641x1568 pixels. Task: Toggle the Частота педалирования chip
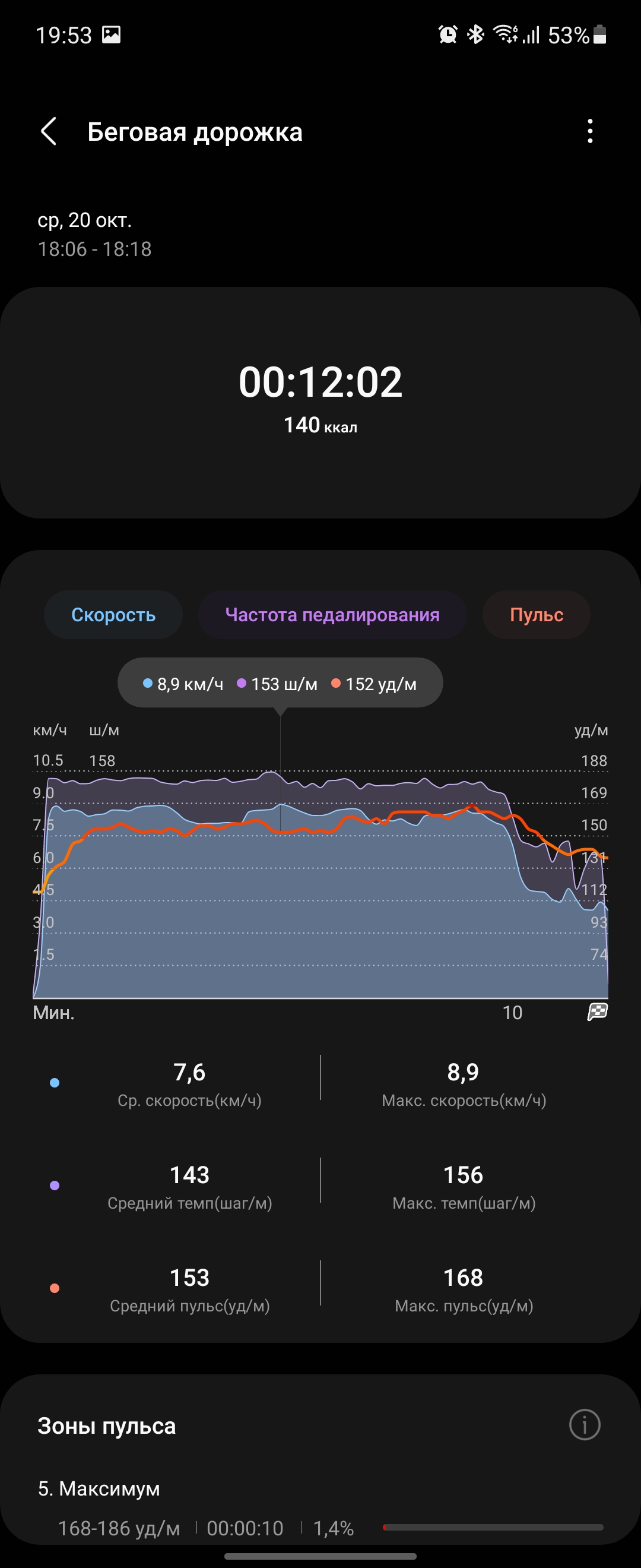click(332, 615)
